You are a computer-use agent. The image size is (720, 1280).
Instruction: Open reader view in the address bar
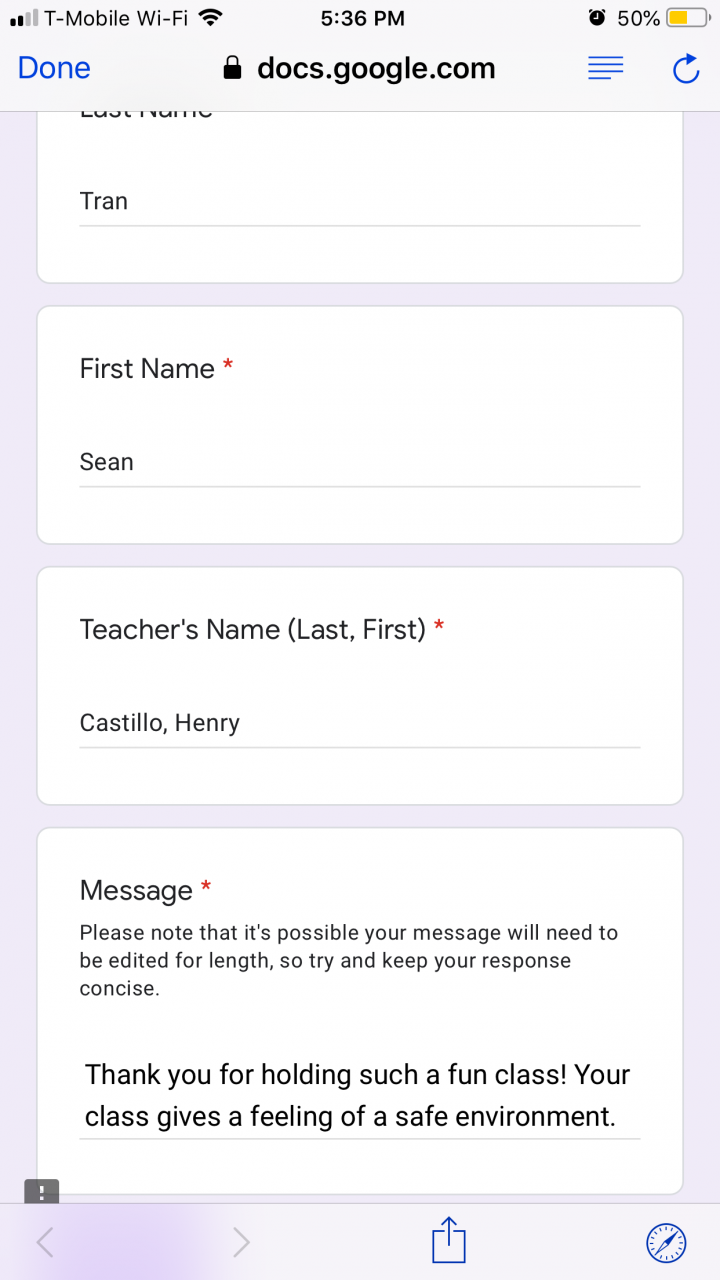pos(605,68)
